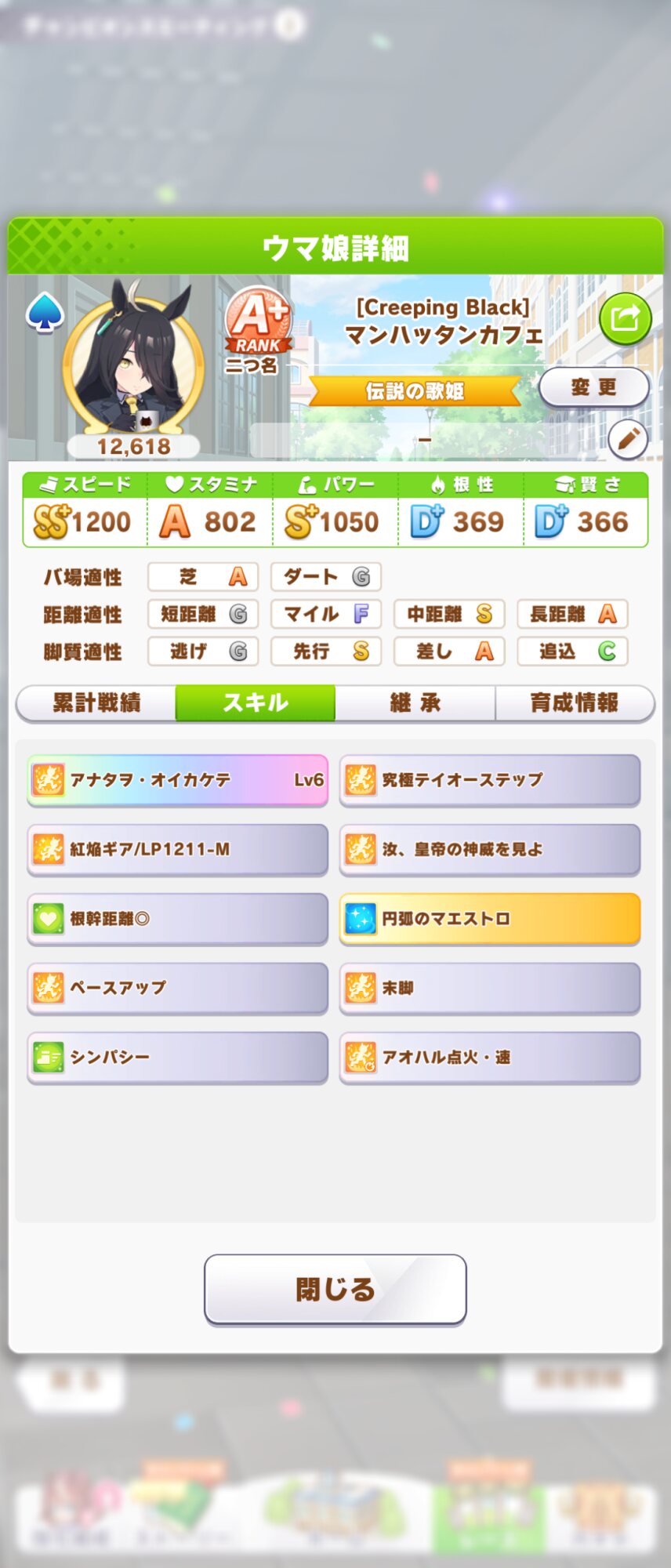Tap the アオハル点火・速 skill
This screenshot has height=1568, width=671.
point(490,1057)
